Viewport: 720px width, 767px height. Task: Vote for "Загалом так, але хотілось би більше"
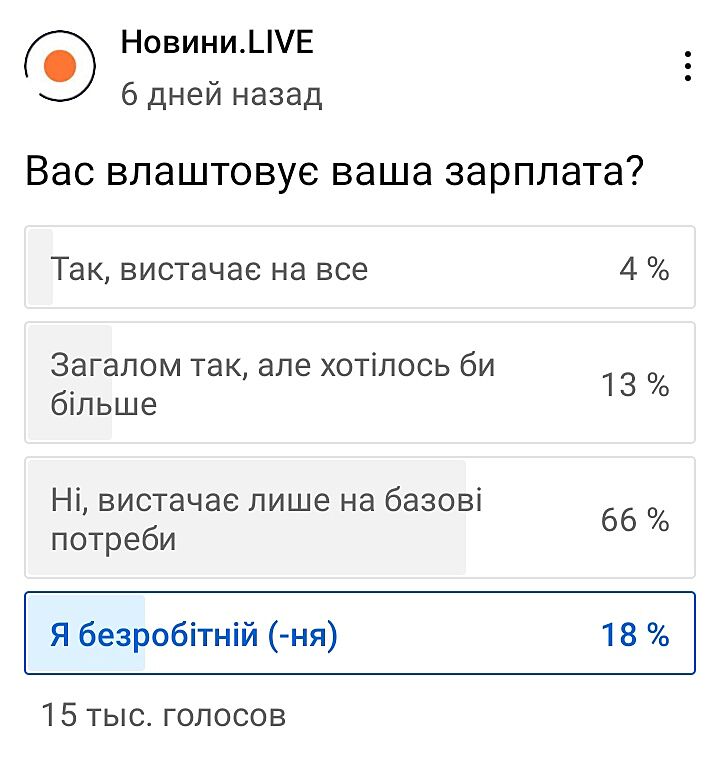(359, 383)
